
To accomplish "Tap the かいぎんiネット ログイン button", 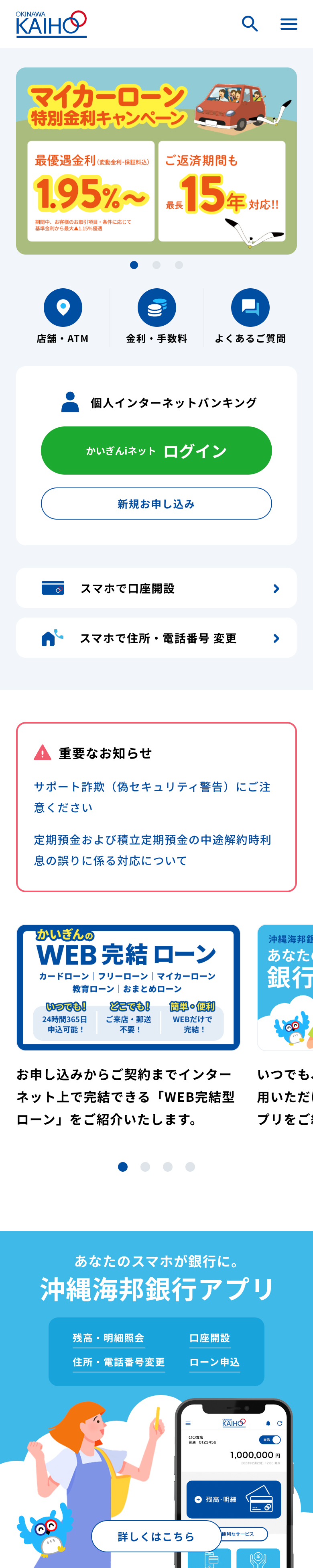I will click(x=156, y=451).
